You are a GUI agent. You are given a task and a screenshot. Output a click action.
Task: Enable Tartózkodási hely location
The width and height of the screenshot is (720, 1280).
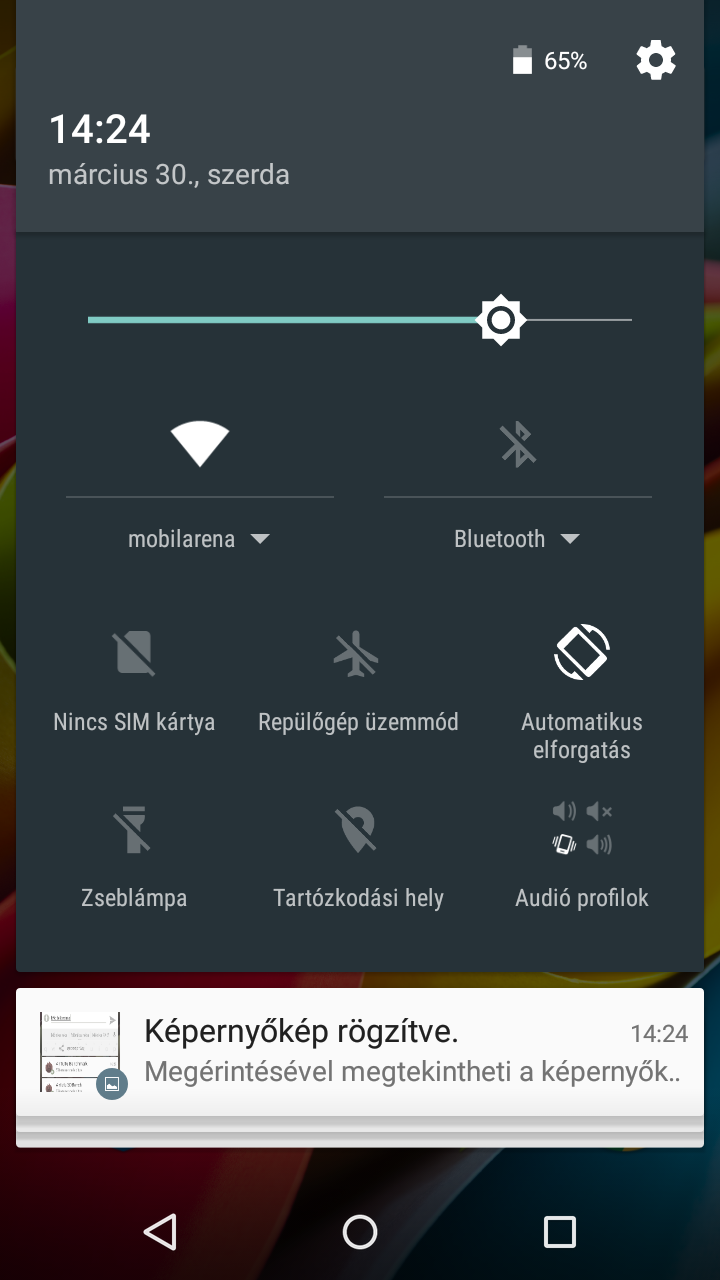(x=358, y=857)
